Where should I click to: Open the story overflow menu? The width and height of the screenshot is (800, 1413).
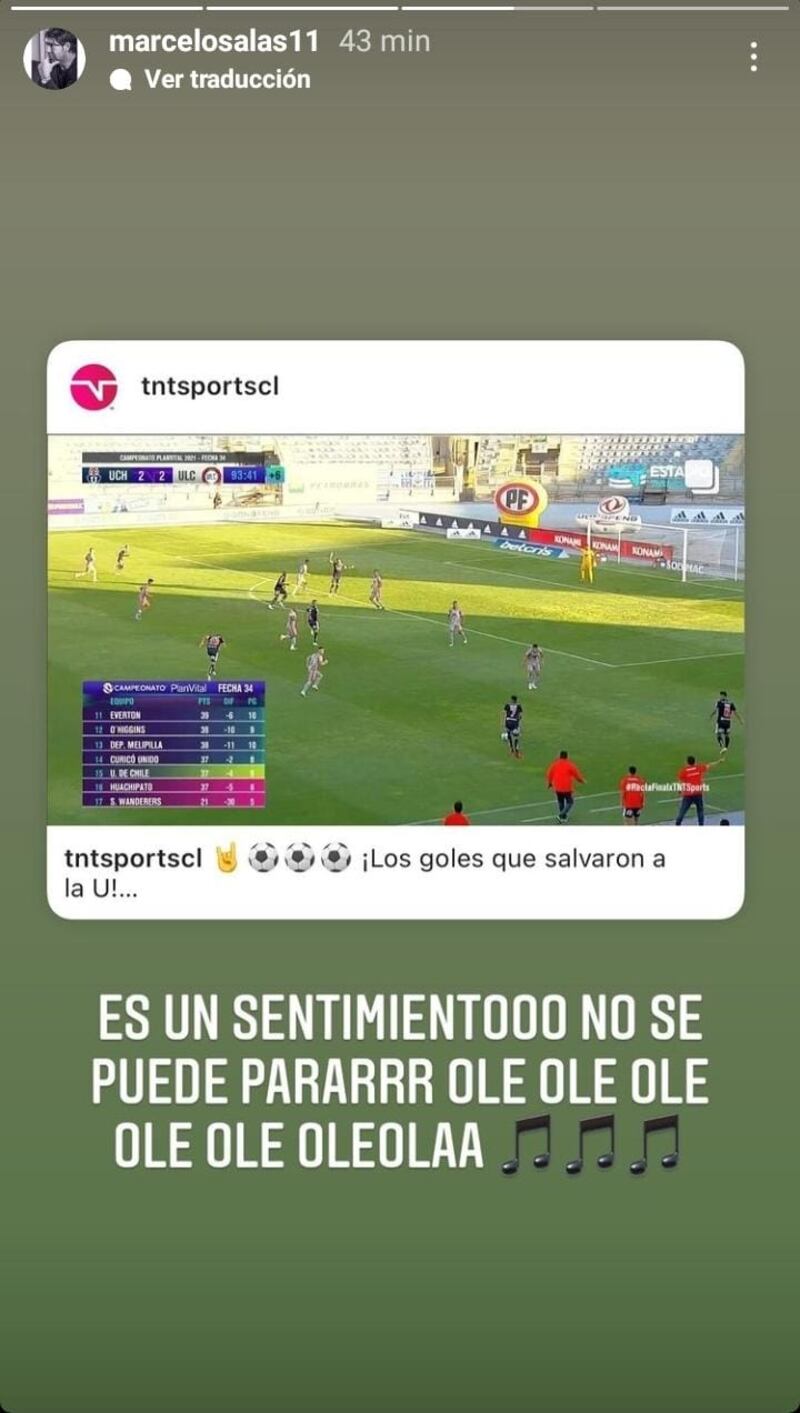pyautogui.click(x=753, y=57)
